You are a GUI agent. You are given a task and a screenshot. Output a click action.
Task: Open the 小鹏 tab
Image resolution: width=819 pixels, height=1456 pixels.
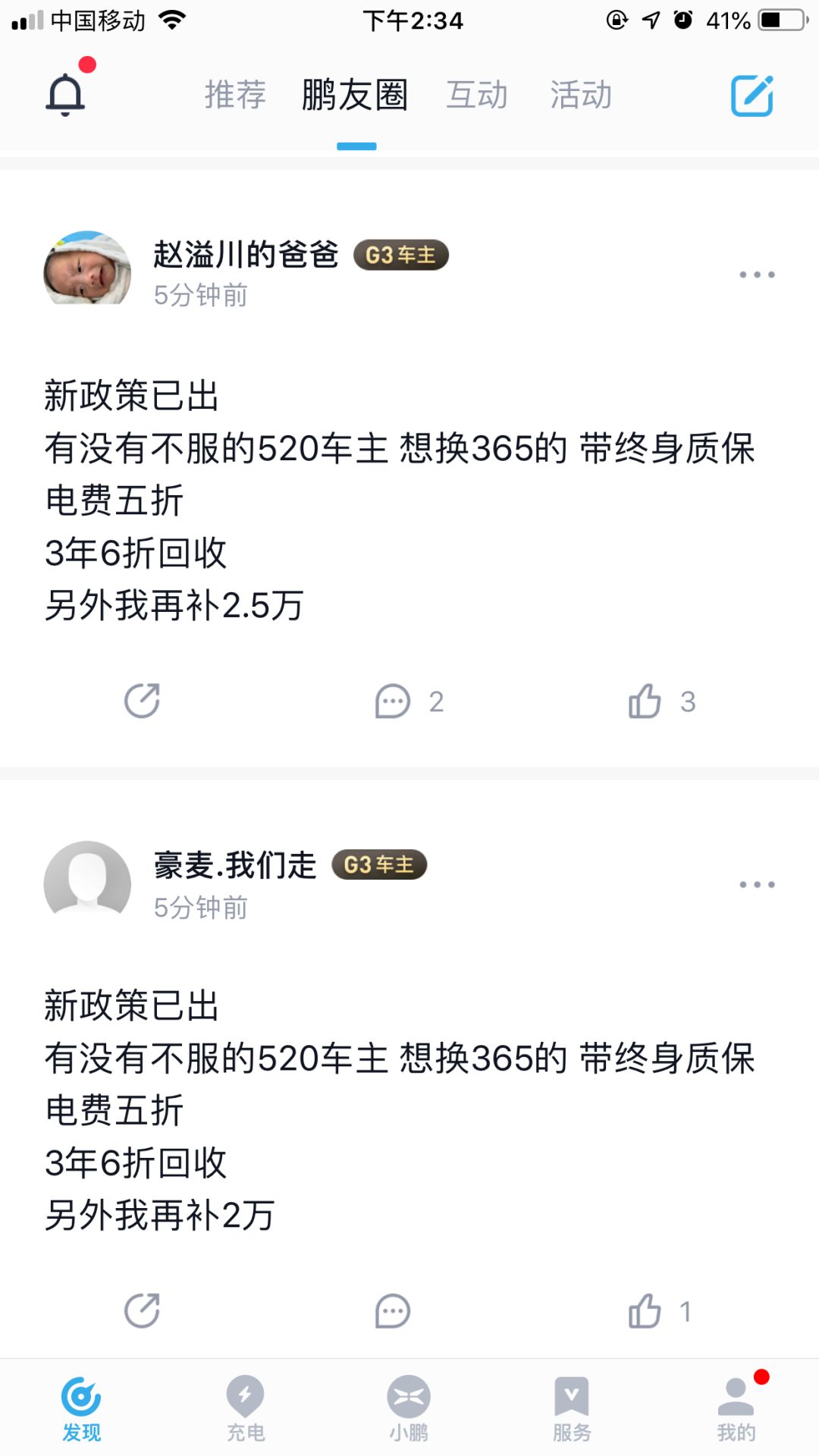409,1407
